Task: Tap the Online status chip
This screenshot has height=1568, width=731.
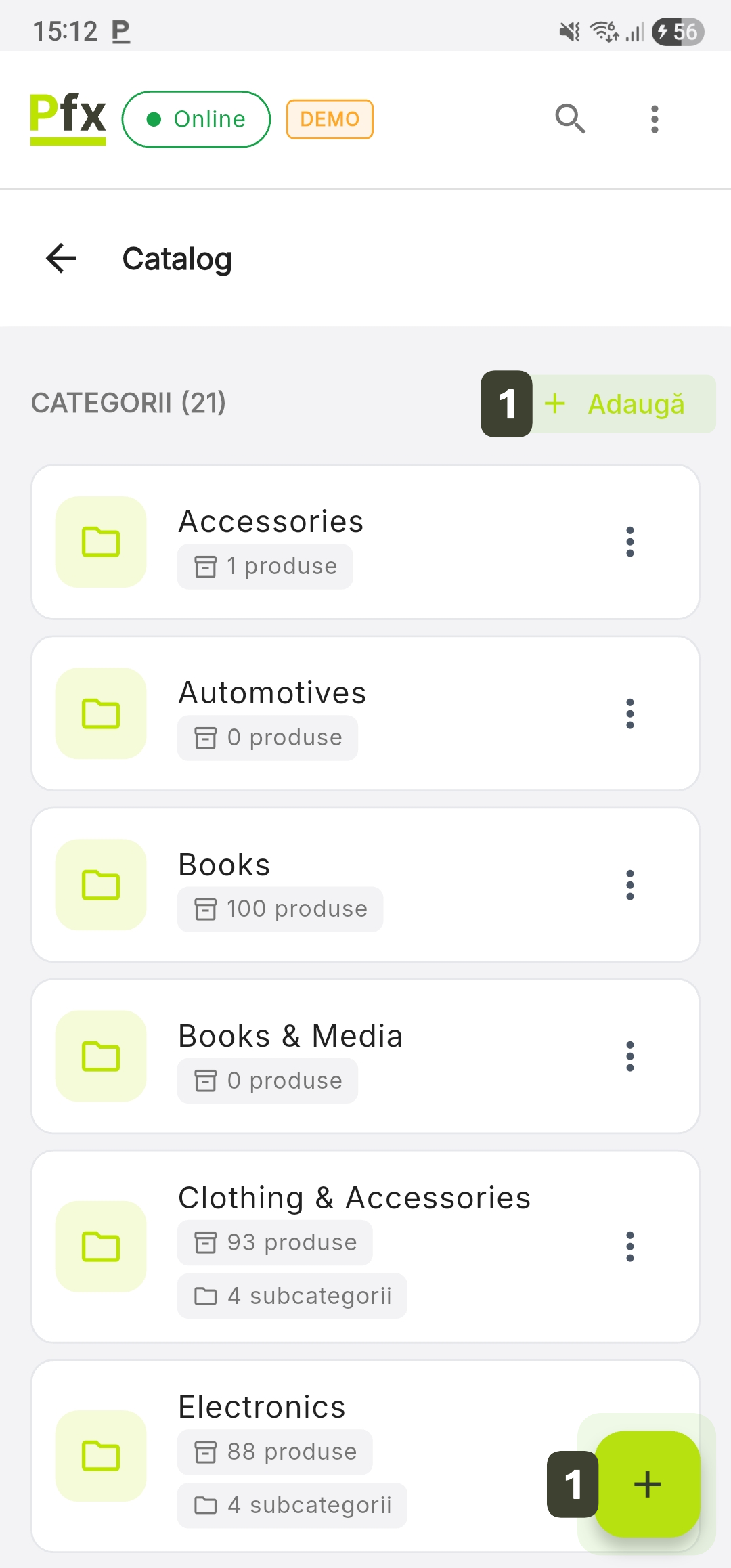Action: coord(196,119)
